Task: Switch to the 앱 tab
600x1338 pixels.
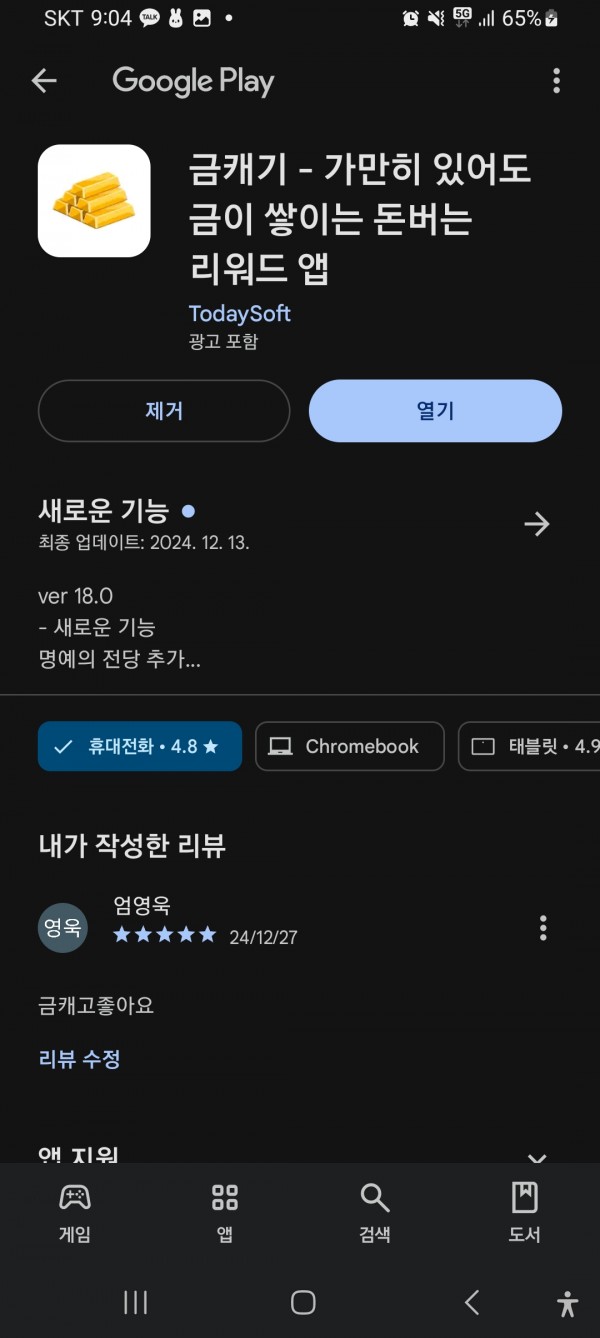Action: point(225,1212)
